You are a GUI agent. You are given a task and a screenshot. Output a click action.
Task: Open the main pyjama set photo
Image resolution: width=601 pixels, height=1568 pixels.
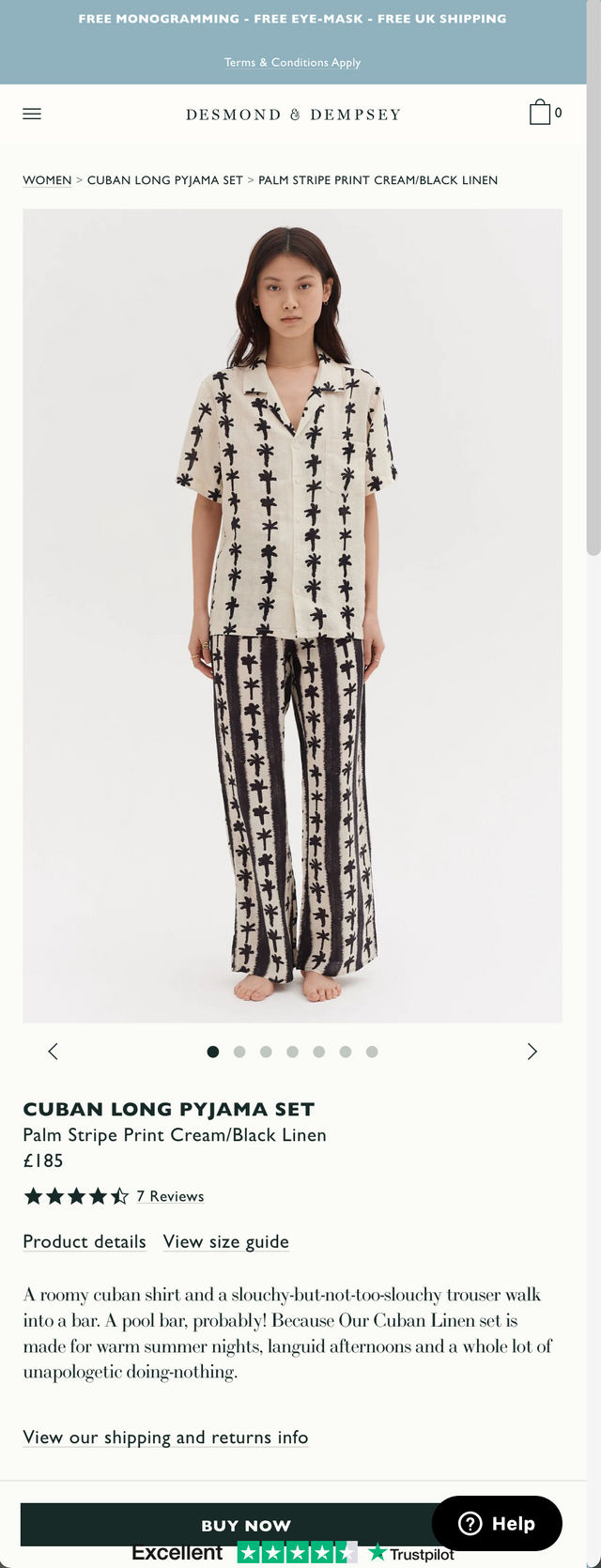[x=292, y=615]
